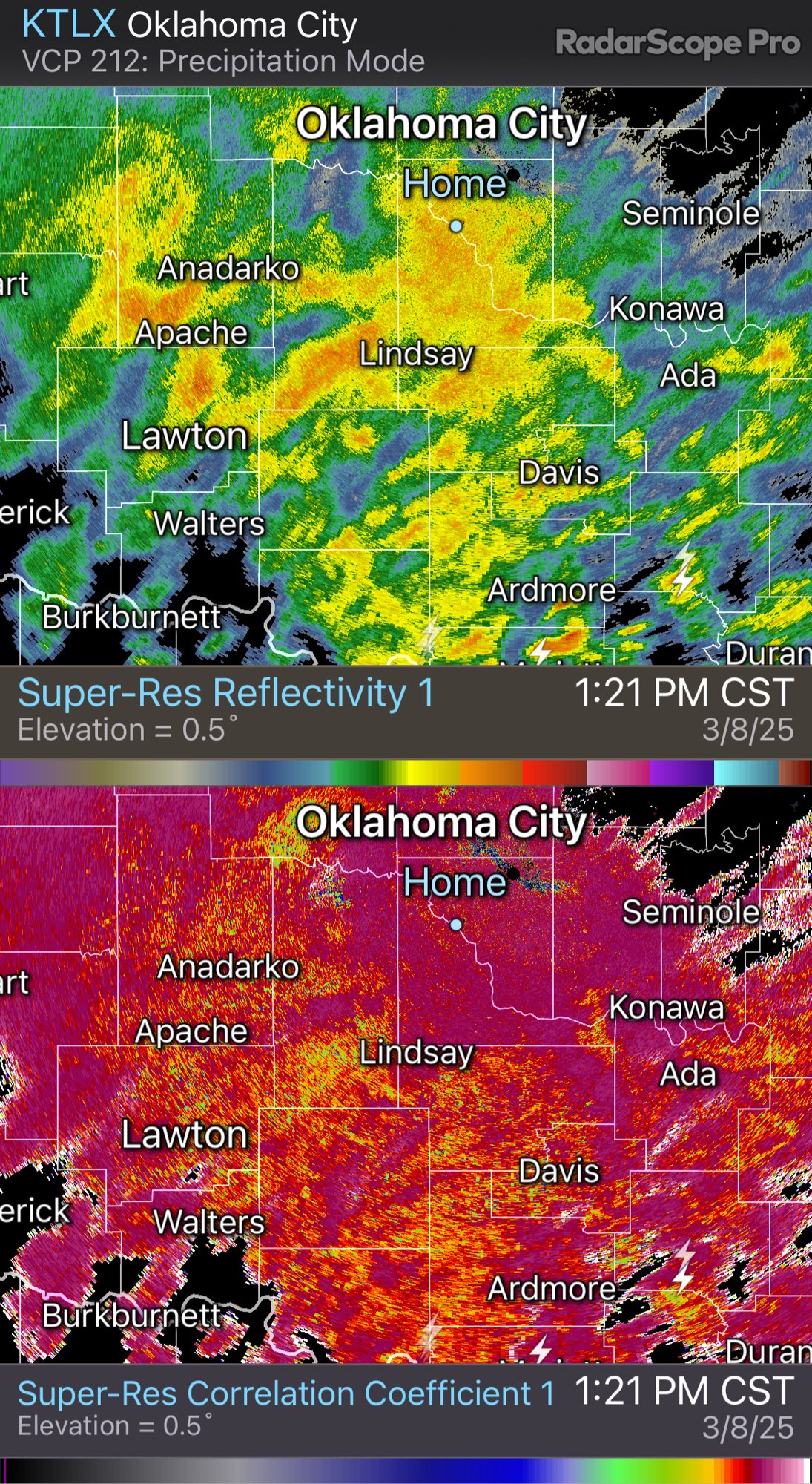Change the Super-Res Correlation Coefficient 1 product

coord(285,1393)
